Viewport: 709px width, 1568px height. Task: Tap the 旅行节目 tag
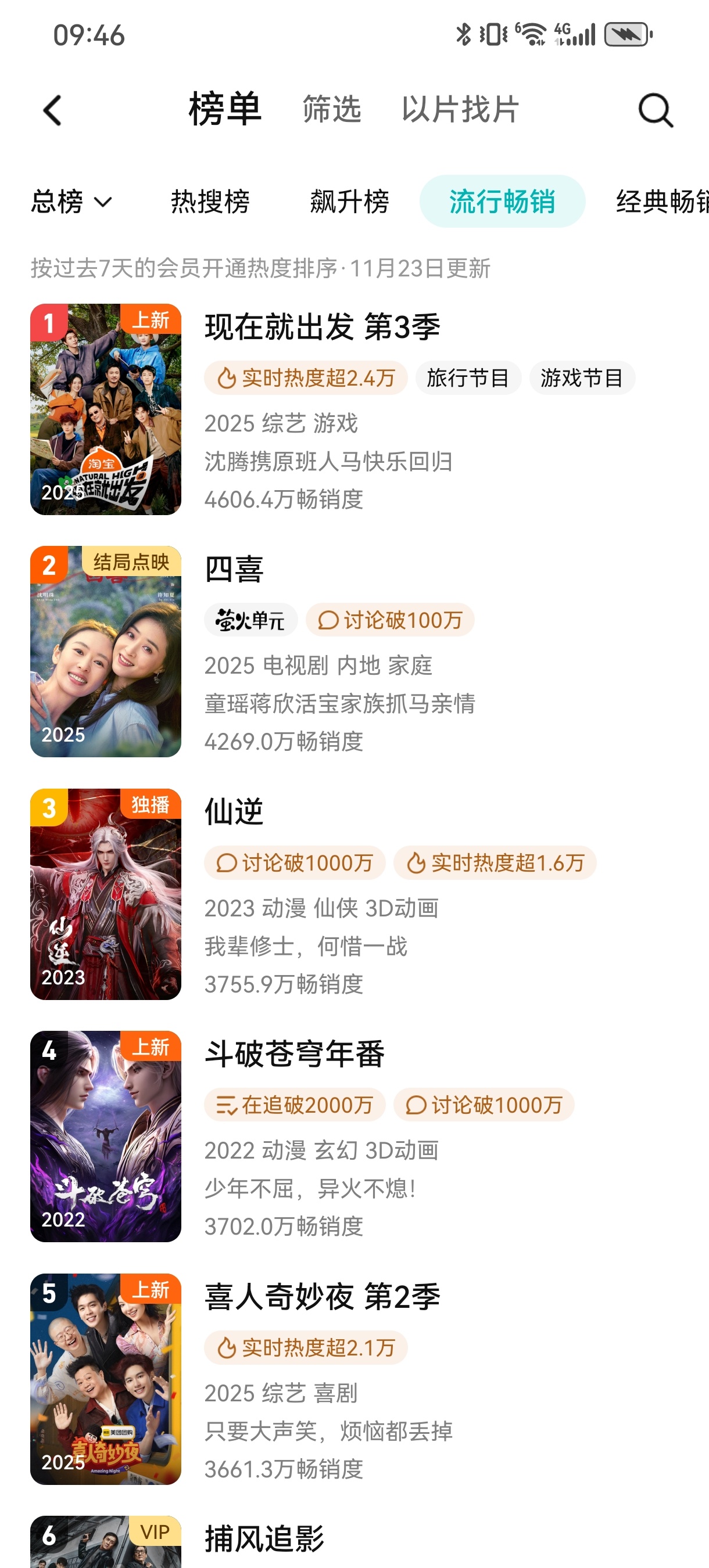click(467, 377)
